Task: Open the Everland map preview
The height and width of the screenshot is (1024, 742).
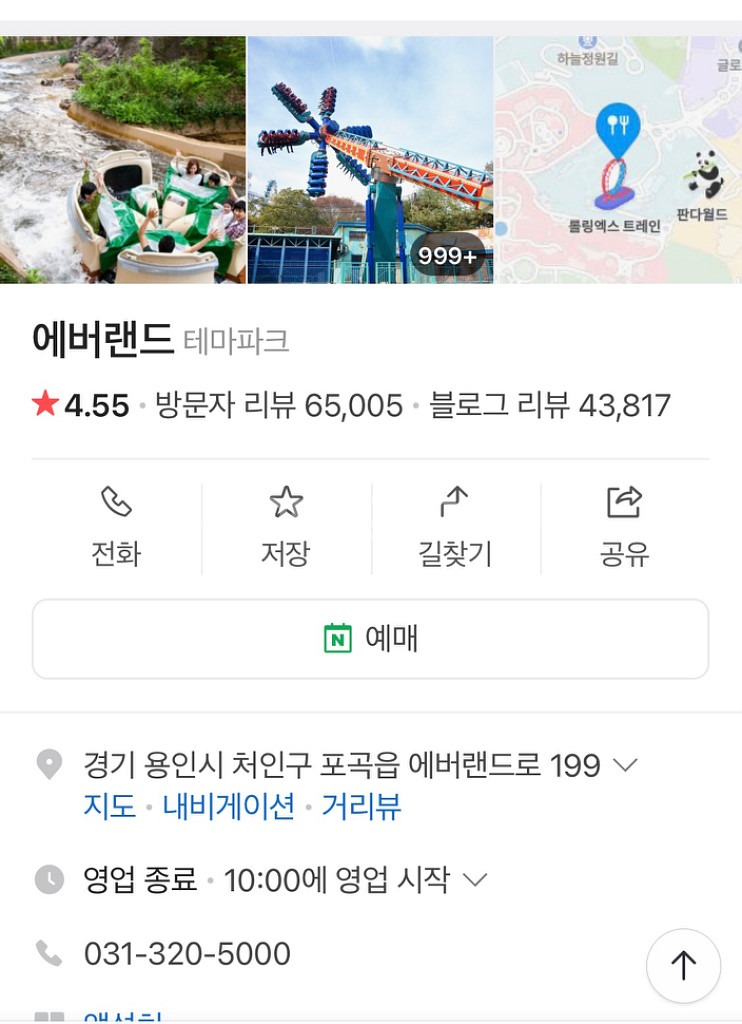Action: pyautogui.click(x=618, y=160)
